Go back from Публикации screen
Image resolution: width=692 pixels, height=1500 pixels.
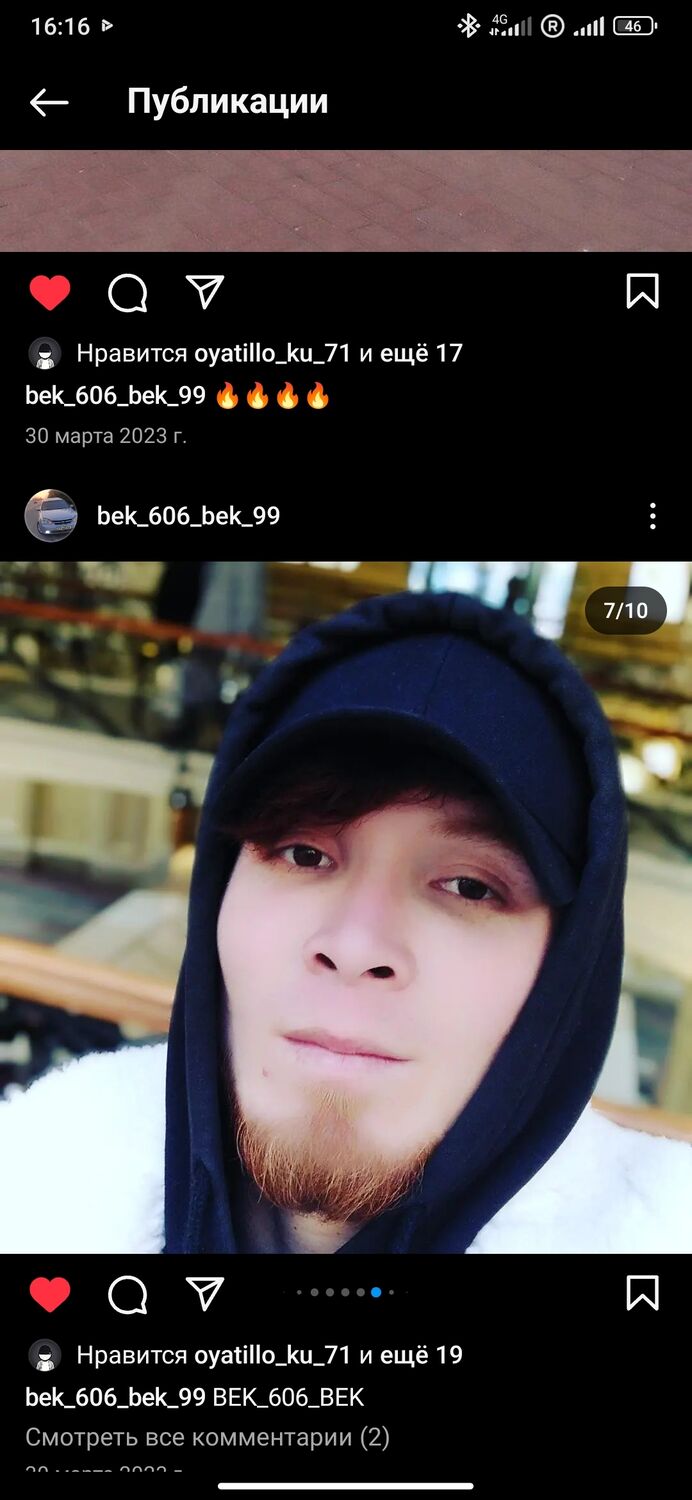point(48,102)
